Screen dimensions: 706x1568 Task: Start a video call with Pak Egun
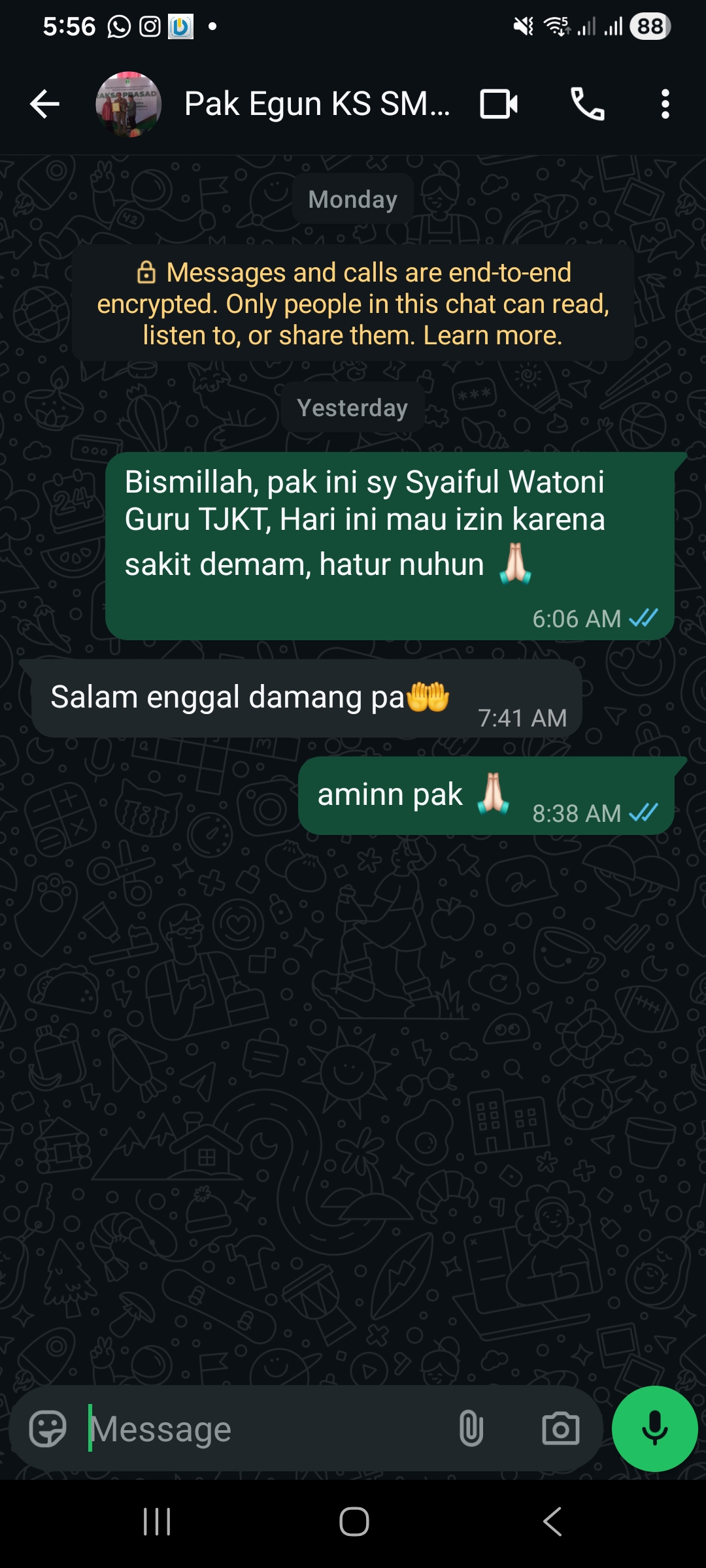click(499, 105)
